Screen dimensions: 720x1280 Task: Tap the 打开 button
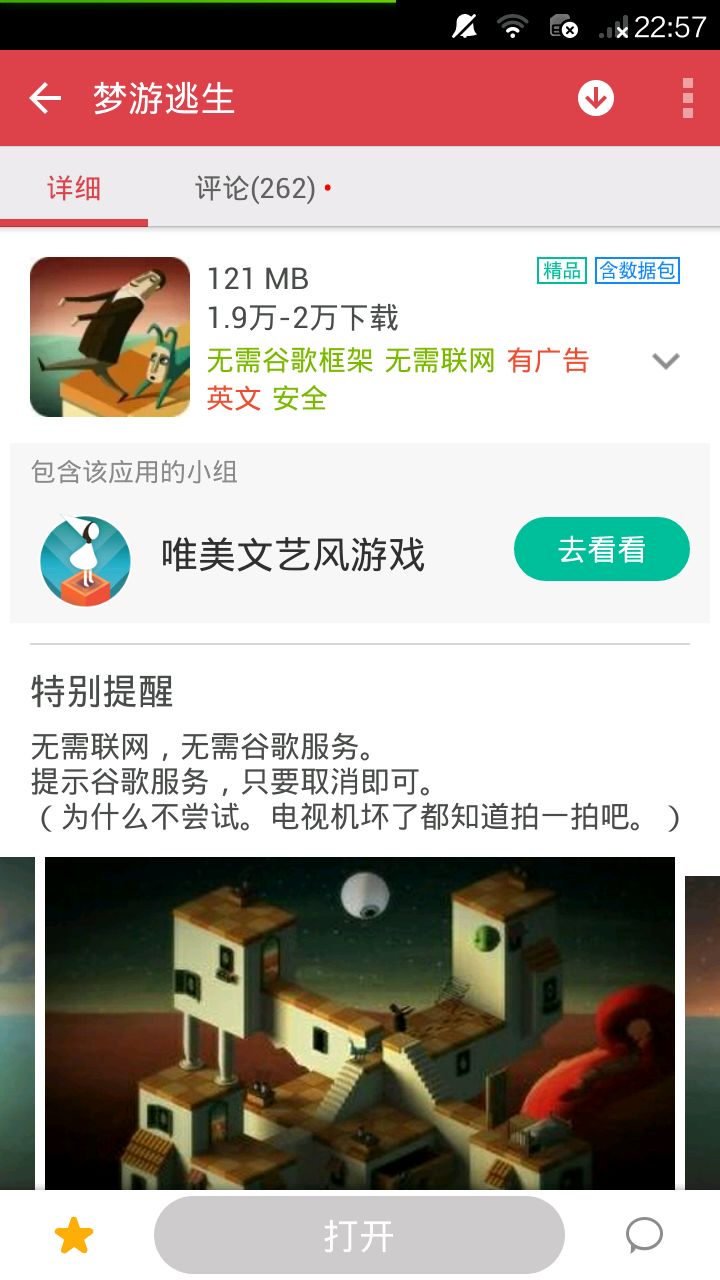coord(359,1236)
